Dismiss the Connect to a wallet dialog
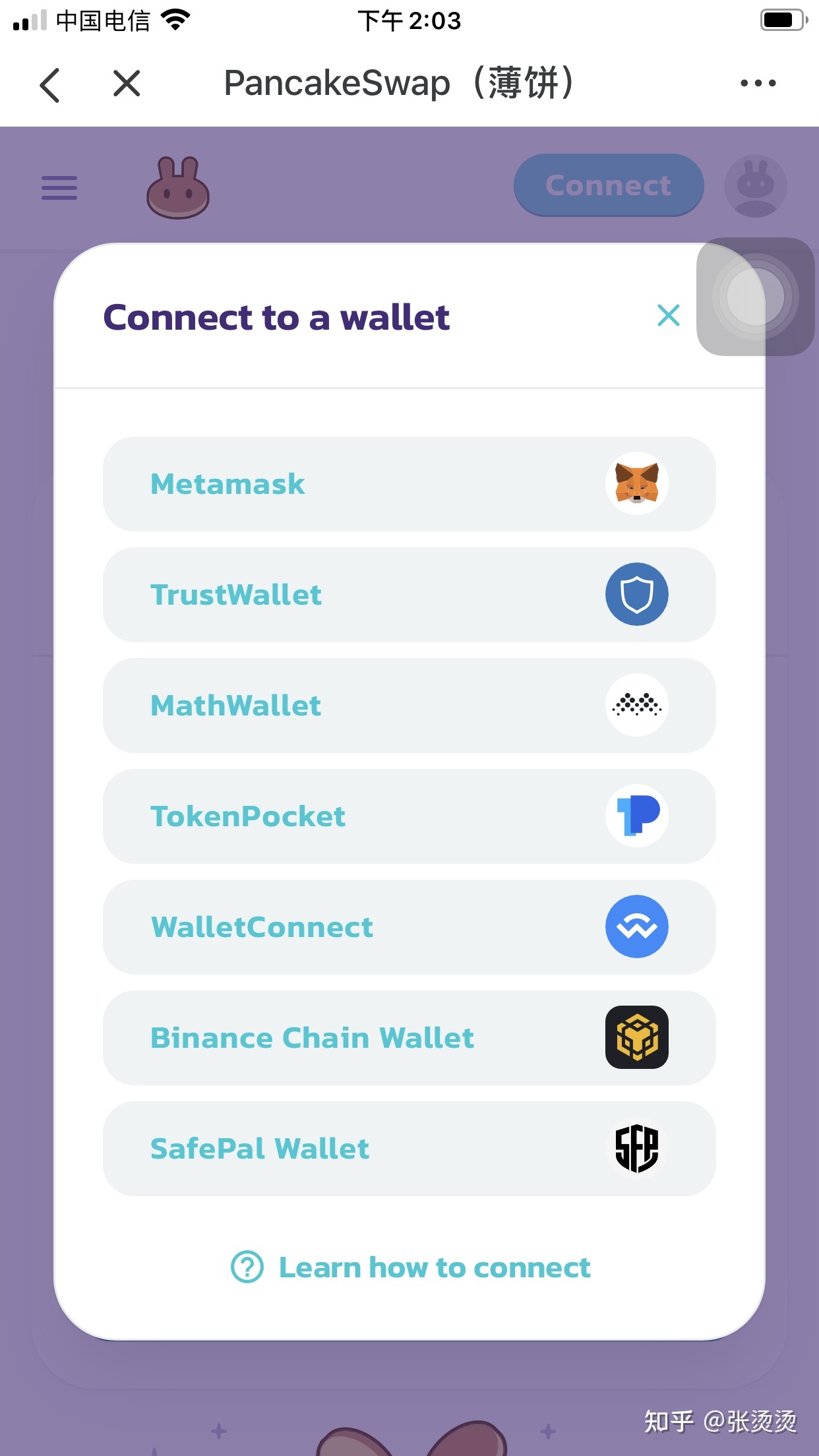This screenshot has height=1456, width=819. (x=668, y=316)
